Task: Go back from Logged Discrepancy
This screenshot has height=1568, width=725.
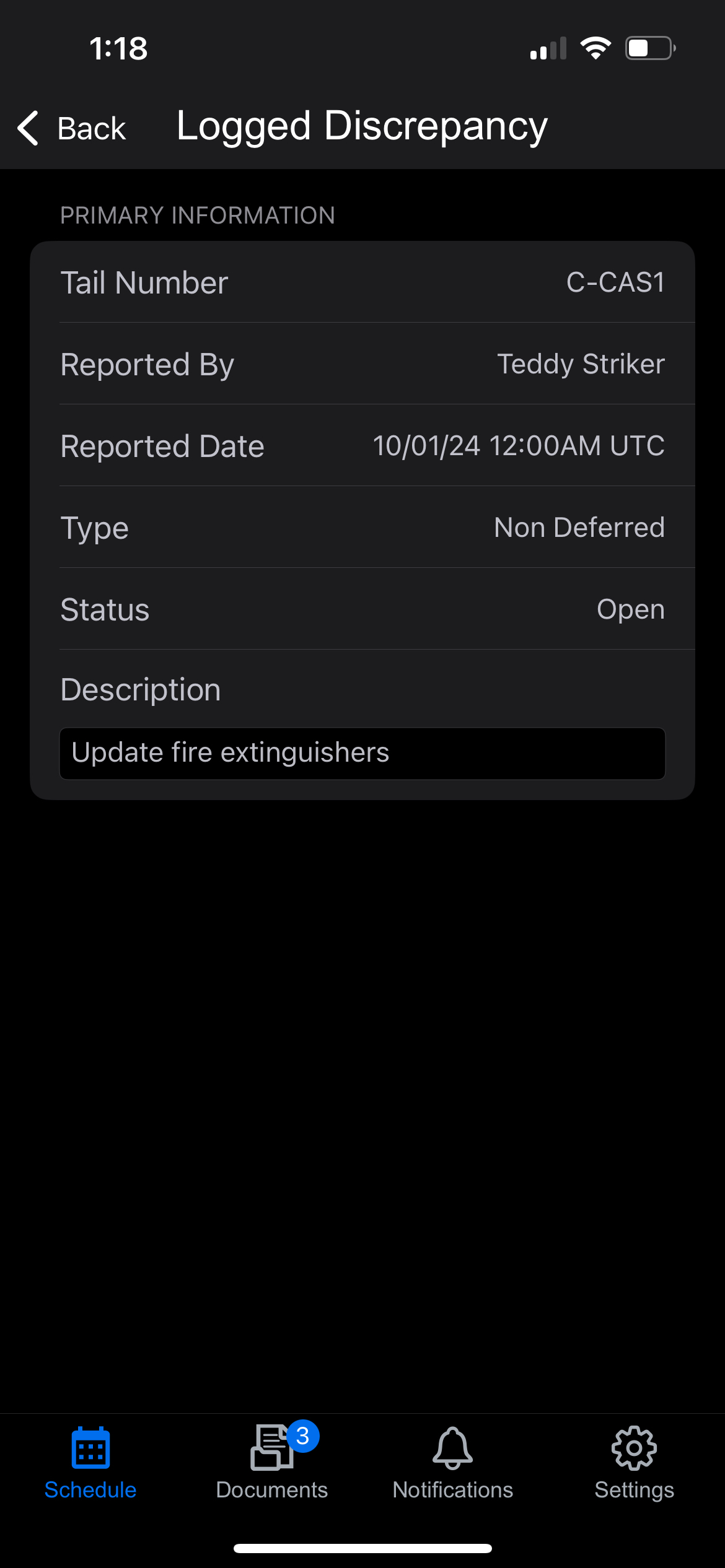Action: [72, 128]
